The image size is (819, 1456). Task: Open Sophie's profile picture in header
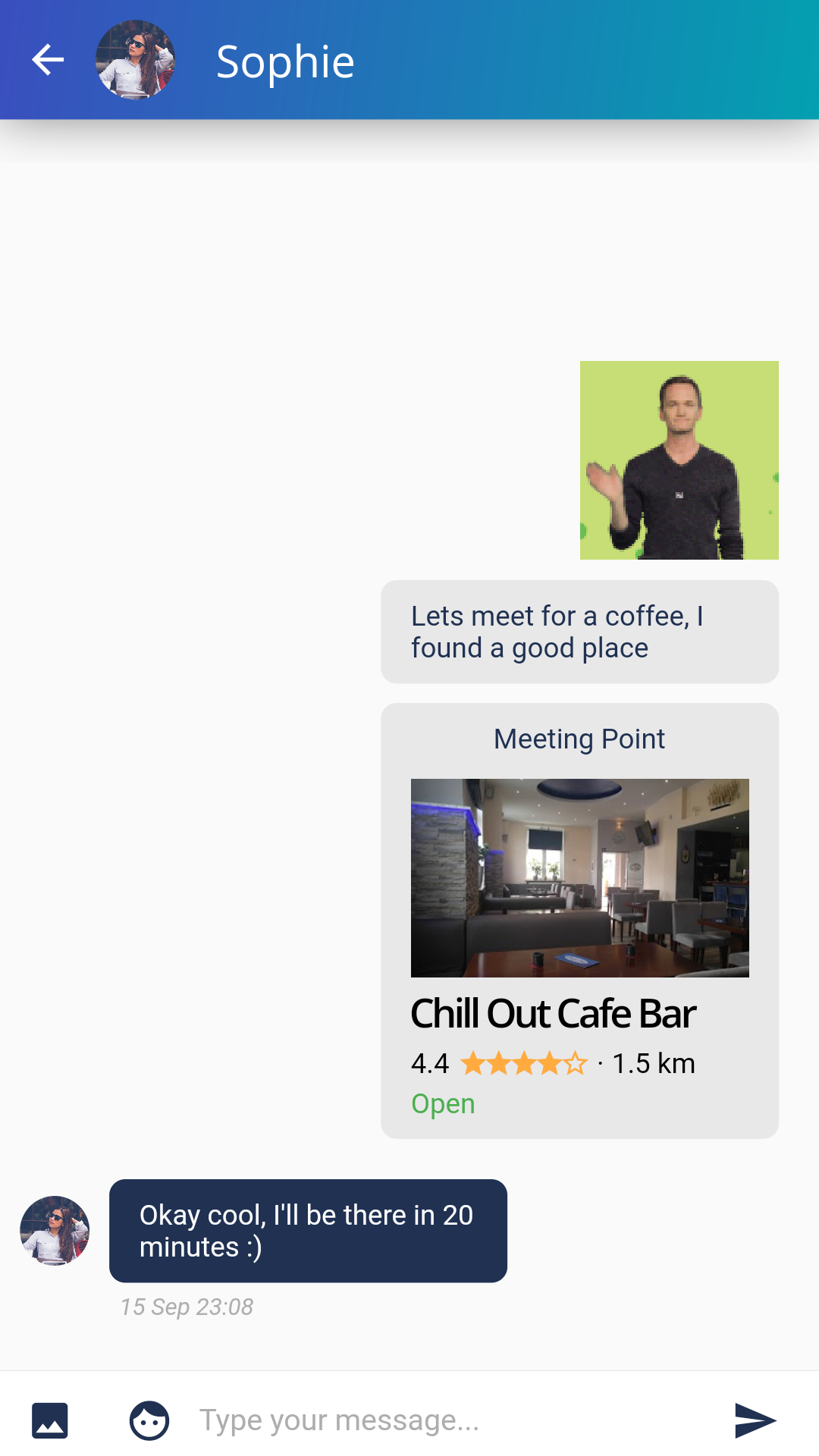pyautogui.click(x=135, y=60)
